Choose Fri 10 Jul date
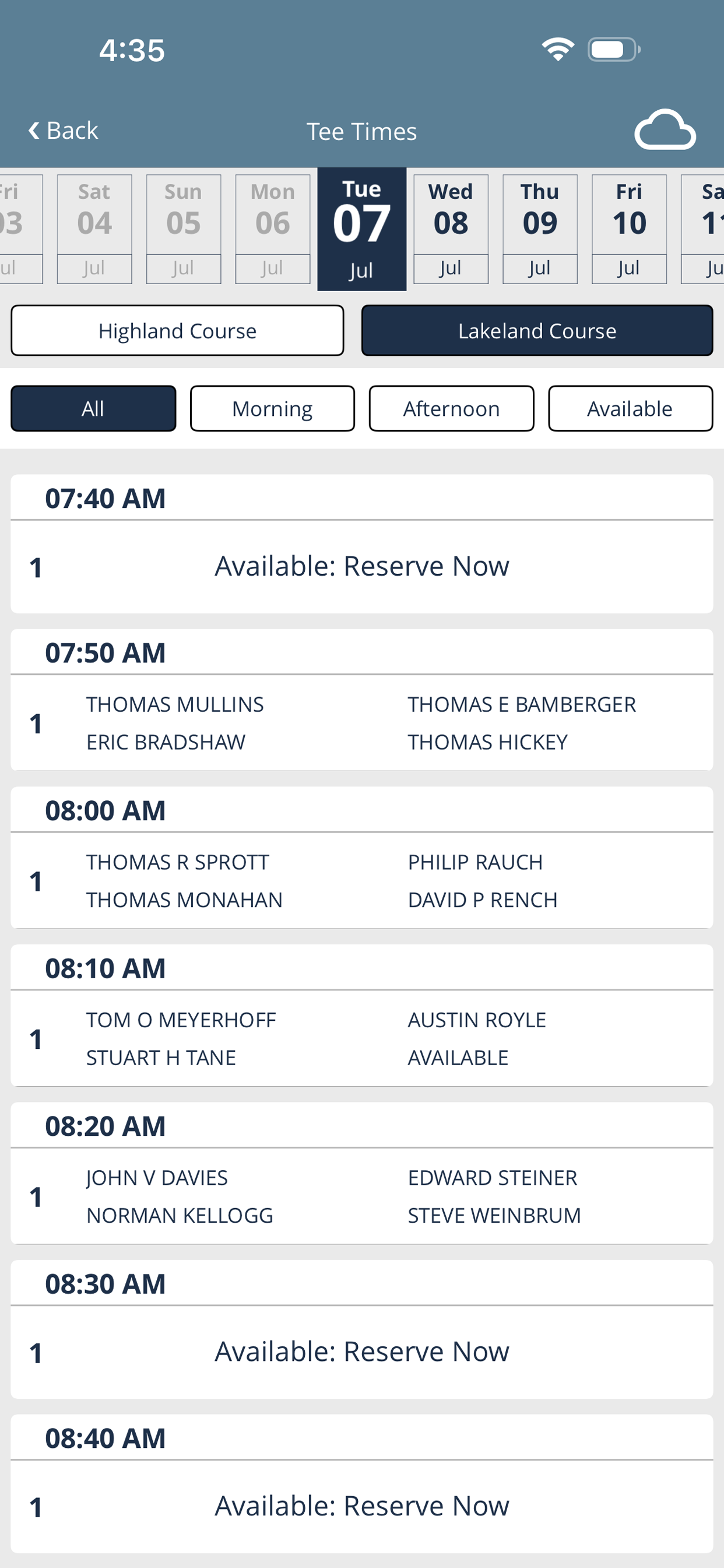The width and height of the screenshot is (724, 1568). coord(629,229)
